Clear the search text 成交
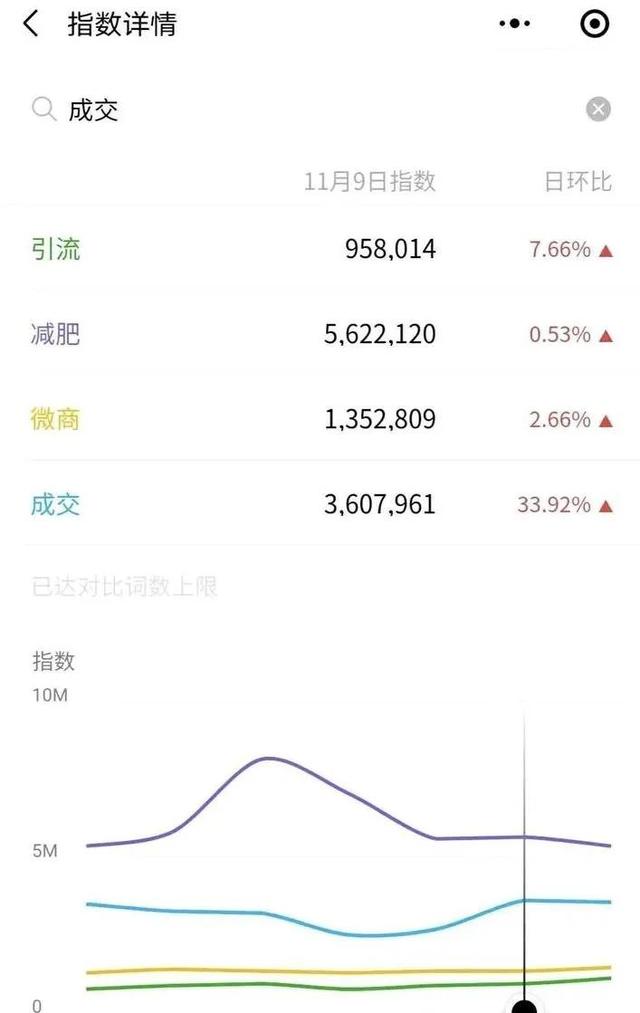640x1013 pixels. [x=598, y=110]
